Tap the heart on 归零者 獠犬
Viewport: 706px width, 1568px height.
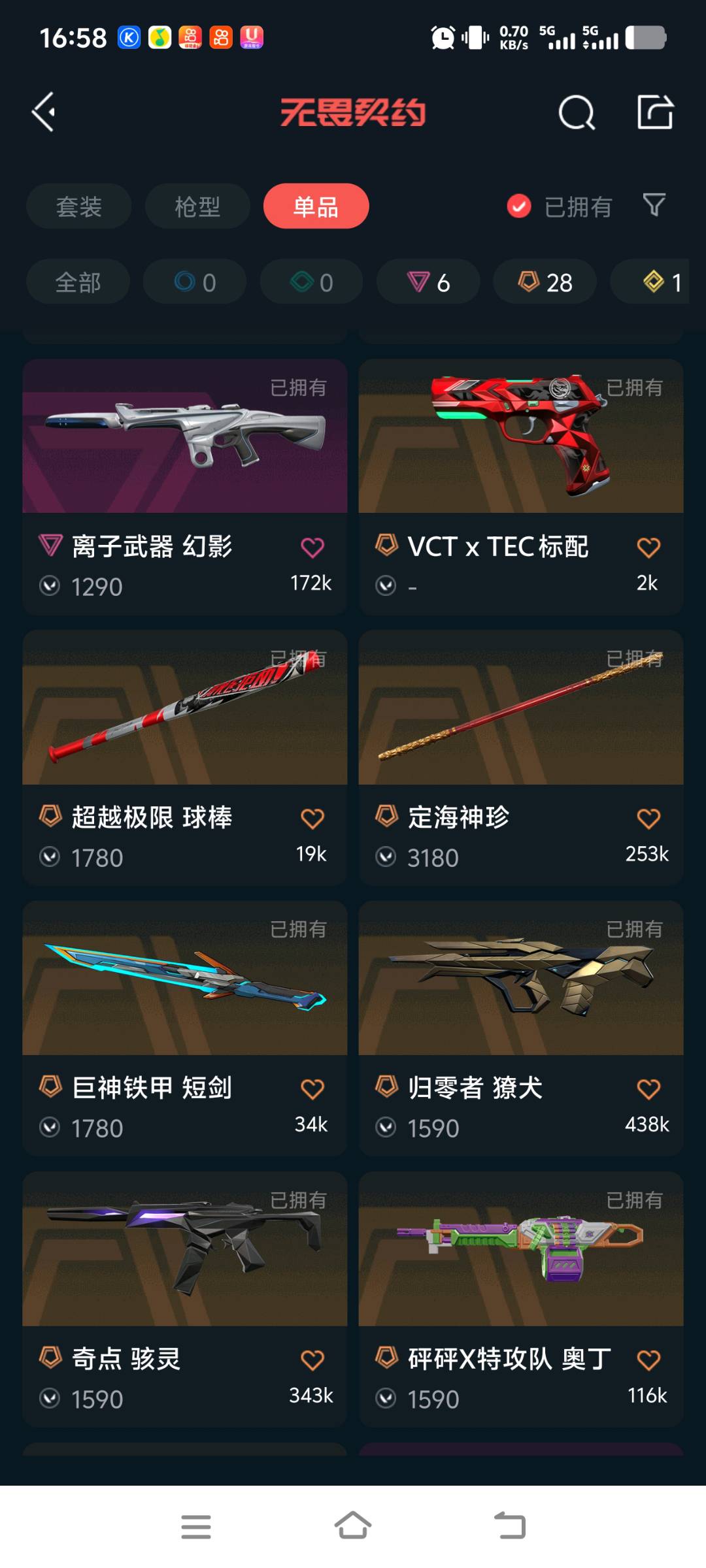[x=648, y=1089]
